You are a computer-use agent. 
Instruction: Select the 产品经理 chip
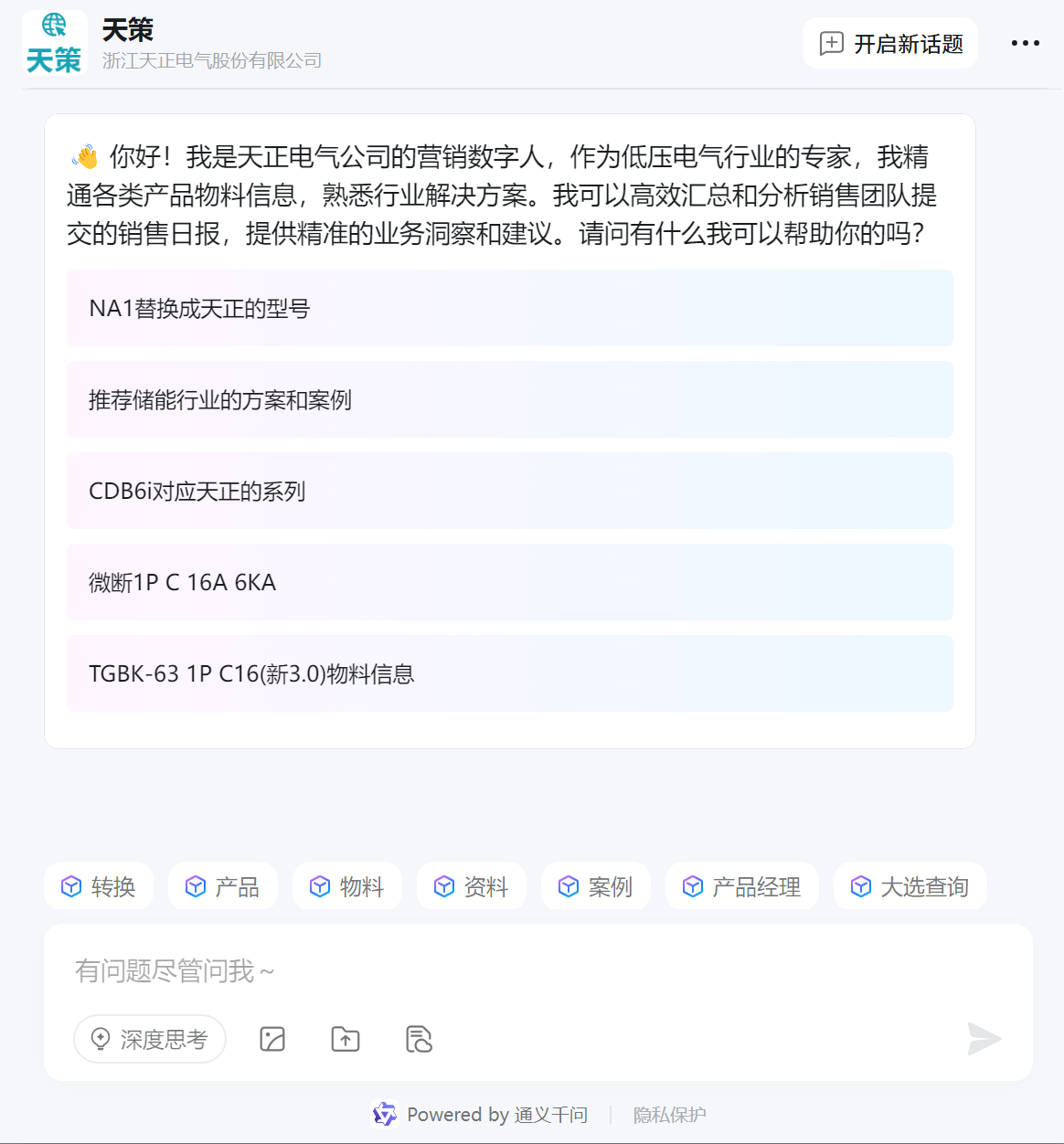pyautogui.click(x=742, y=886)
